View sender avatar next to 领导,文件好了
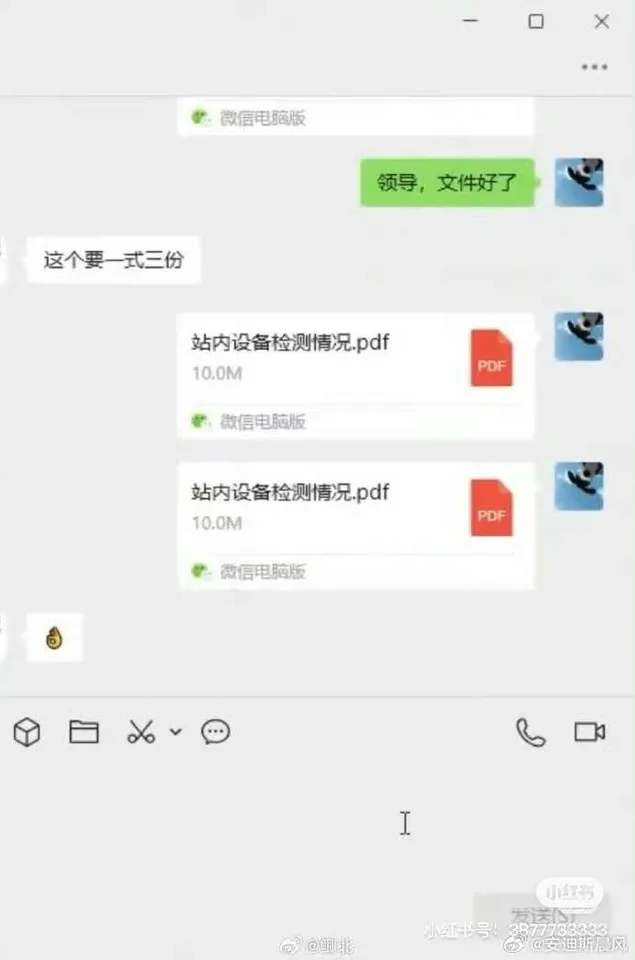 tap(579, 182)
